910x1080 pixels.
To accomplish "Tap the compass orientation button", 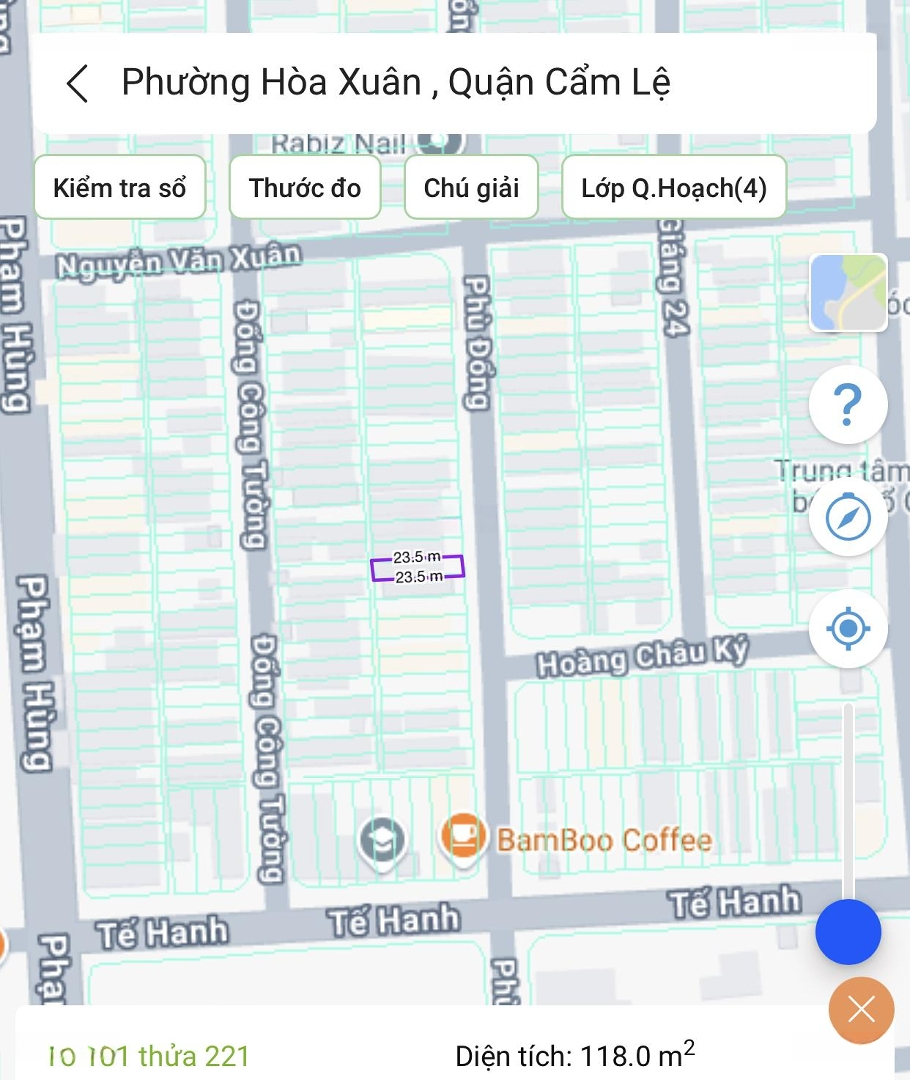I will (x=848, y=517).
